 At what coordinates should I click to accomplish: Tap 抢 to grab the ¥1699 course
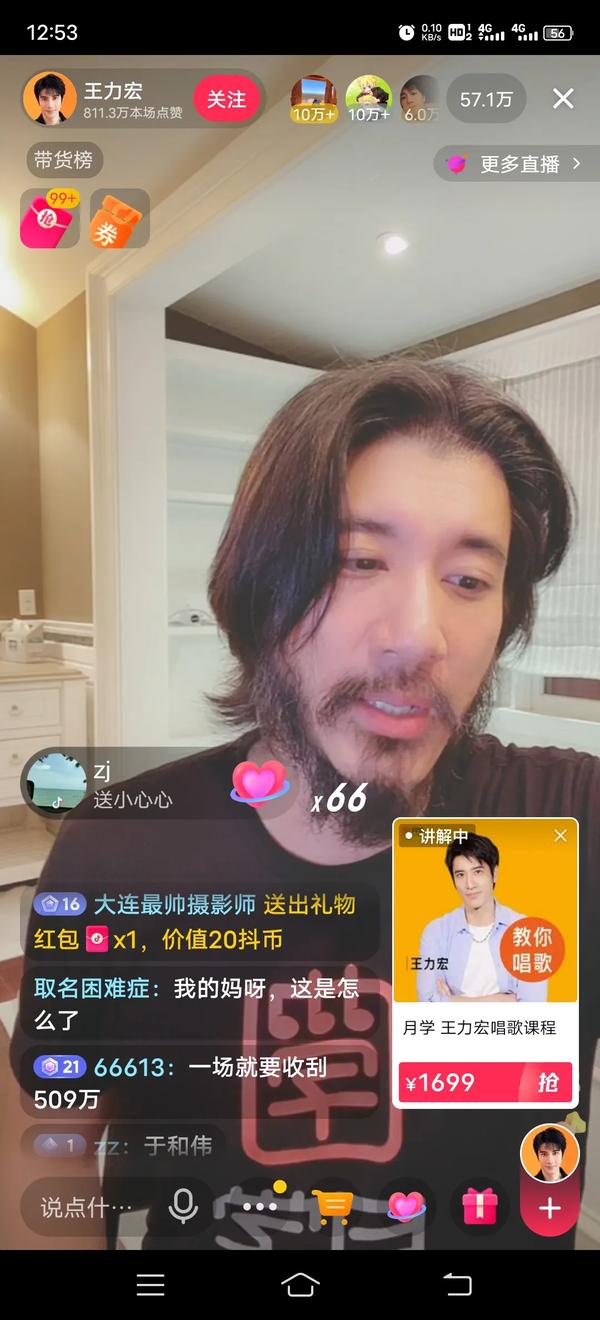coord(547,1082)
